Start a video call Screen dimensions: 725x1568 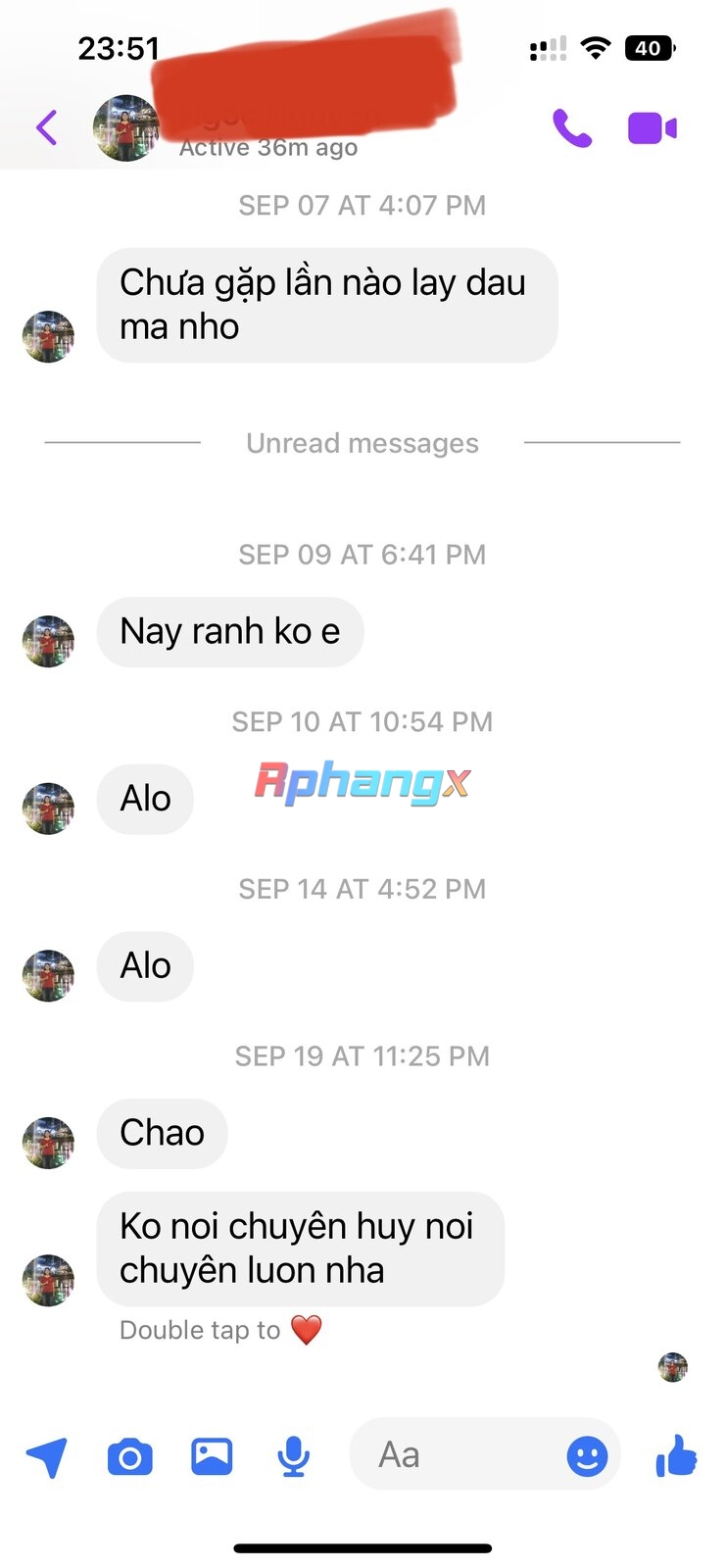pyautogui.click(x=652, y=128)
